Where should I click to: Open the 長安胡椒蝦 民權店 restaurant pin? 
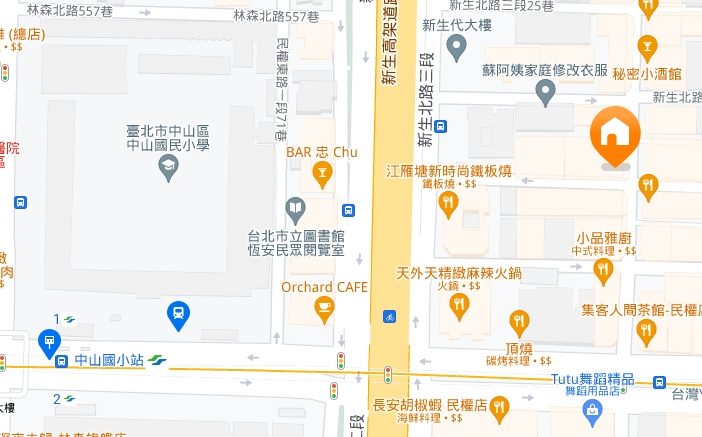click(x=499, y=406)
